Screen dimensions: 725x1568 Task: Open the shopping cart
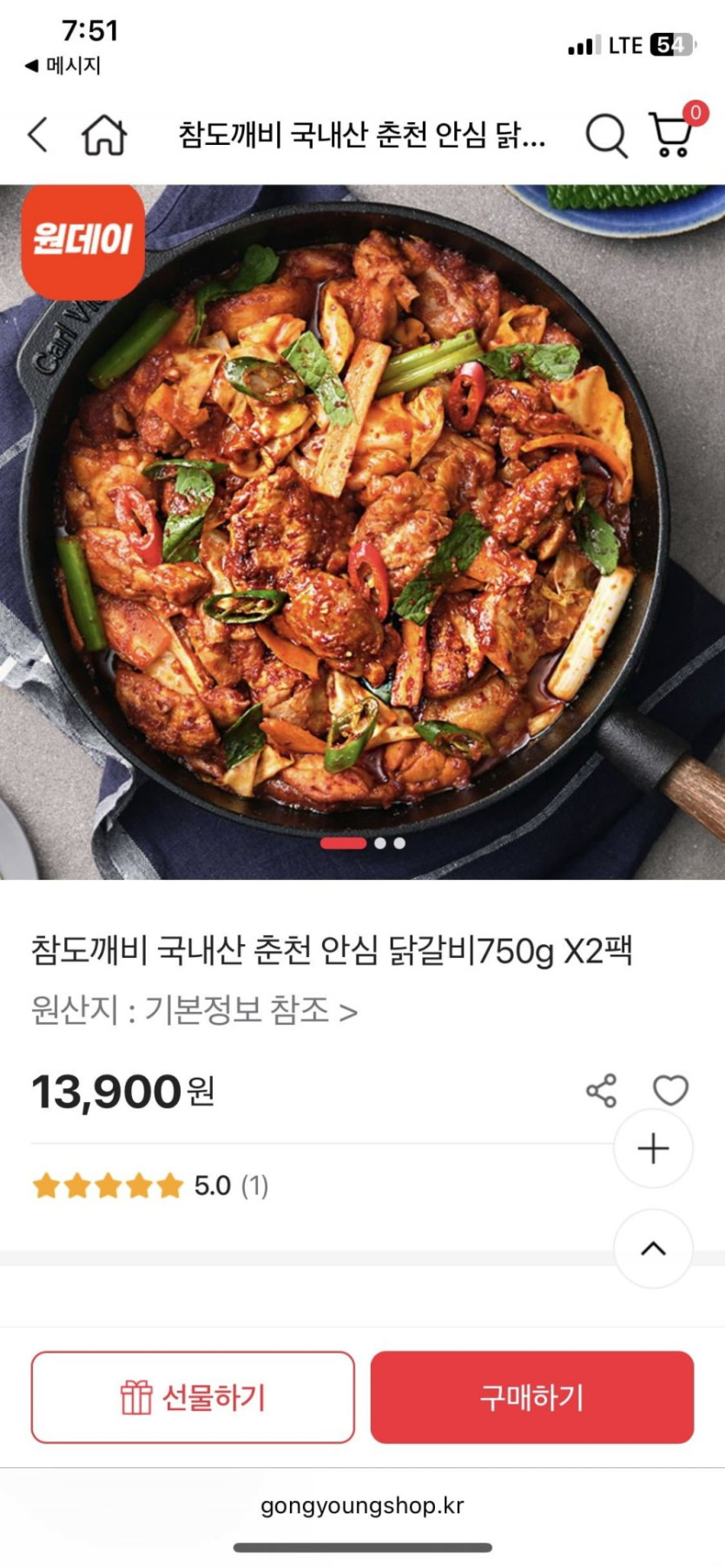coord(671,135)
